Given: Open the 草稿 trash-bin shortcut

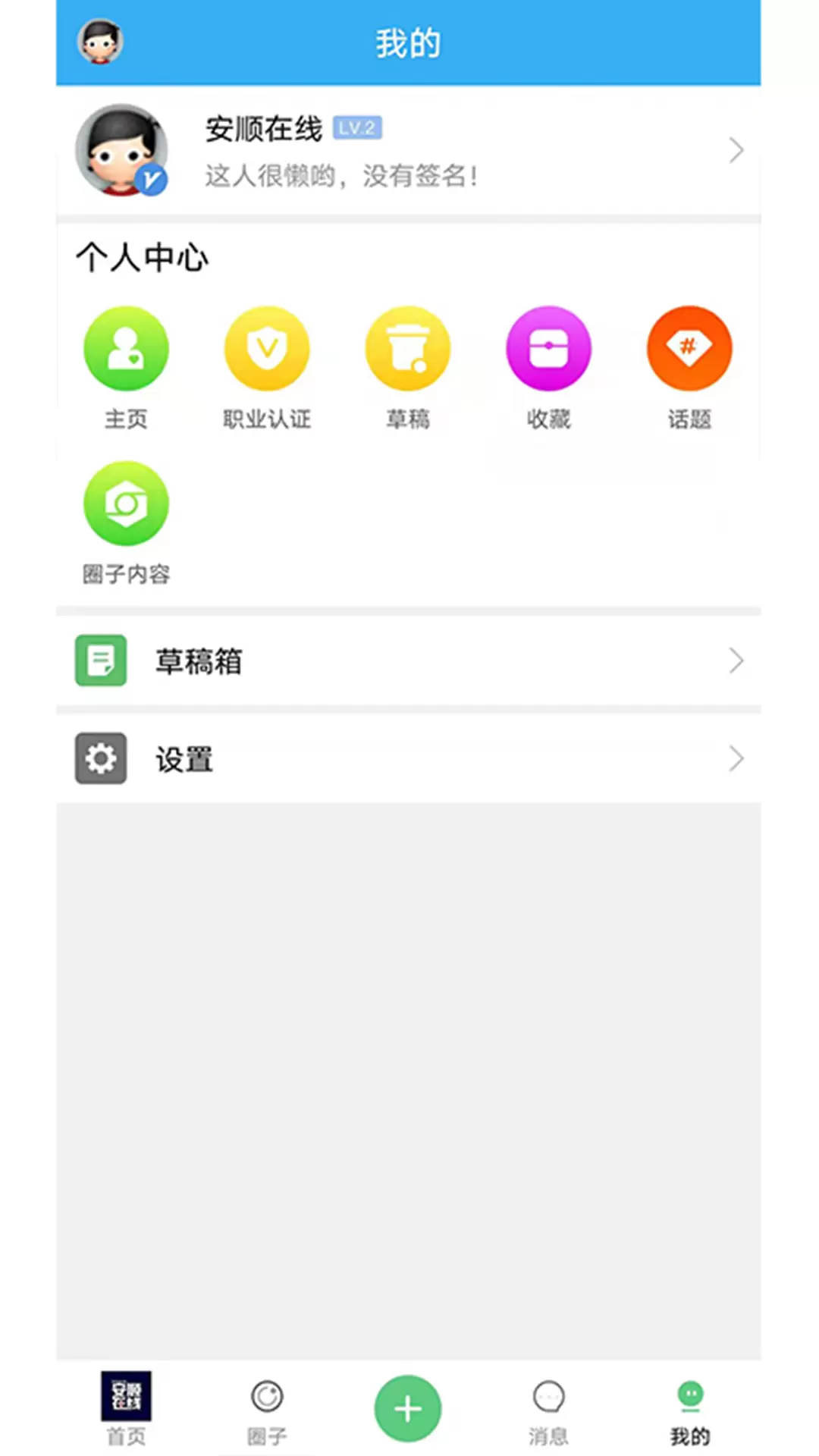Looking at the screenshot, I should pos(408,369).
